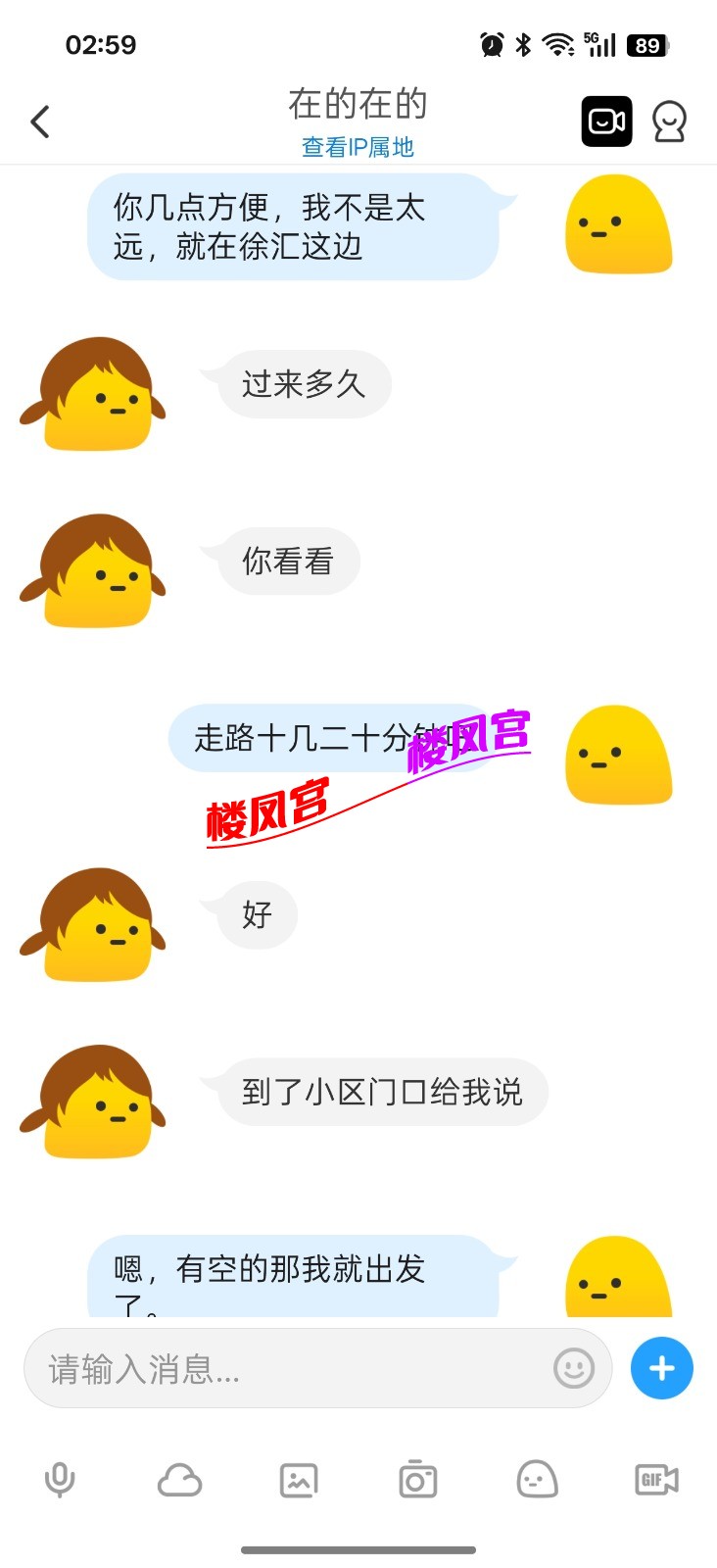Open the camera to take photo
The height and width of the screenshot is (1568, 717).
click(418, 1480)
